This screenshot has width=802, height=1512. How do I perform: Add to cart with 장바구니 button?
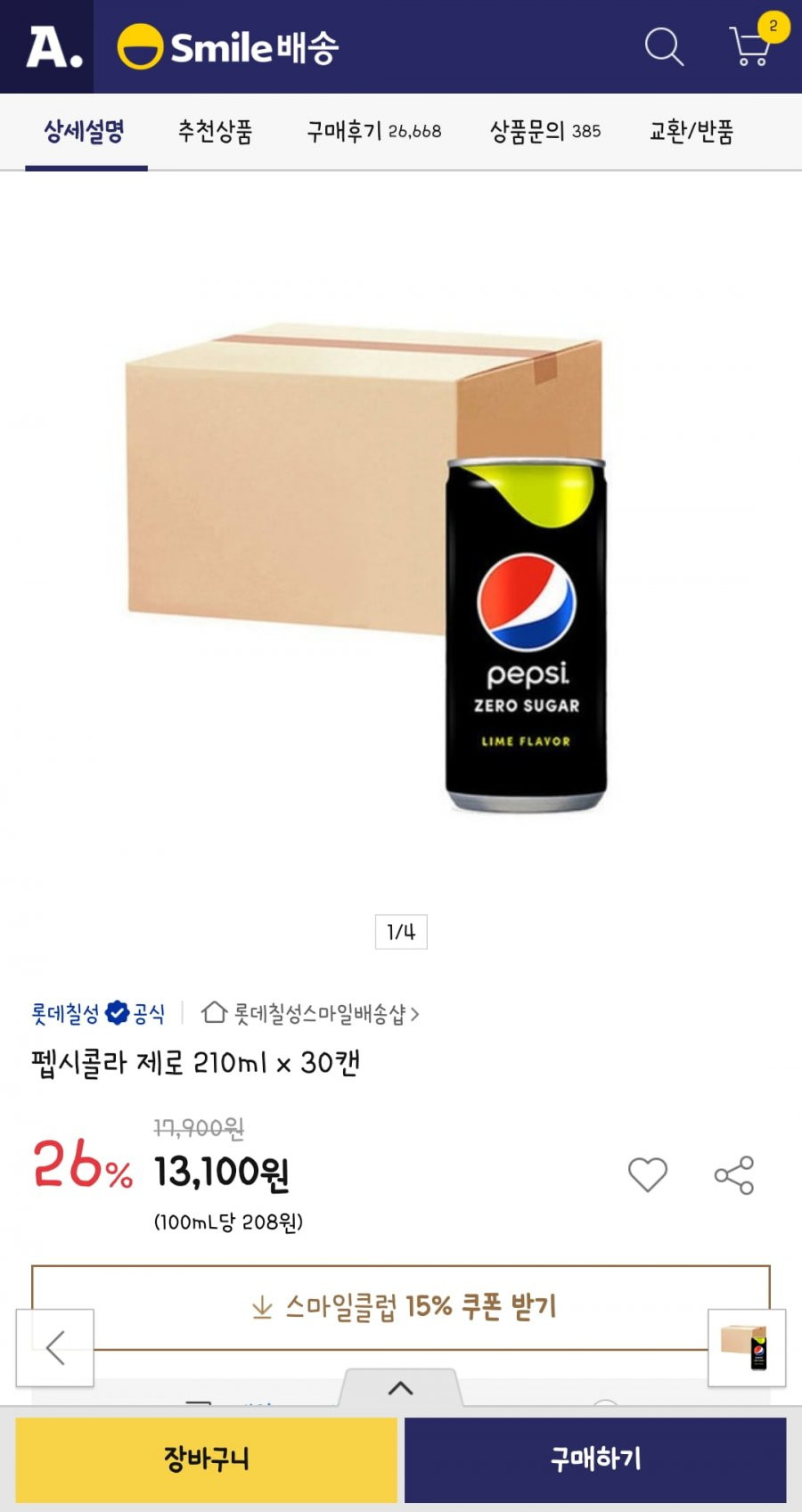pyautogui.click(x=206, y=1459)
